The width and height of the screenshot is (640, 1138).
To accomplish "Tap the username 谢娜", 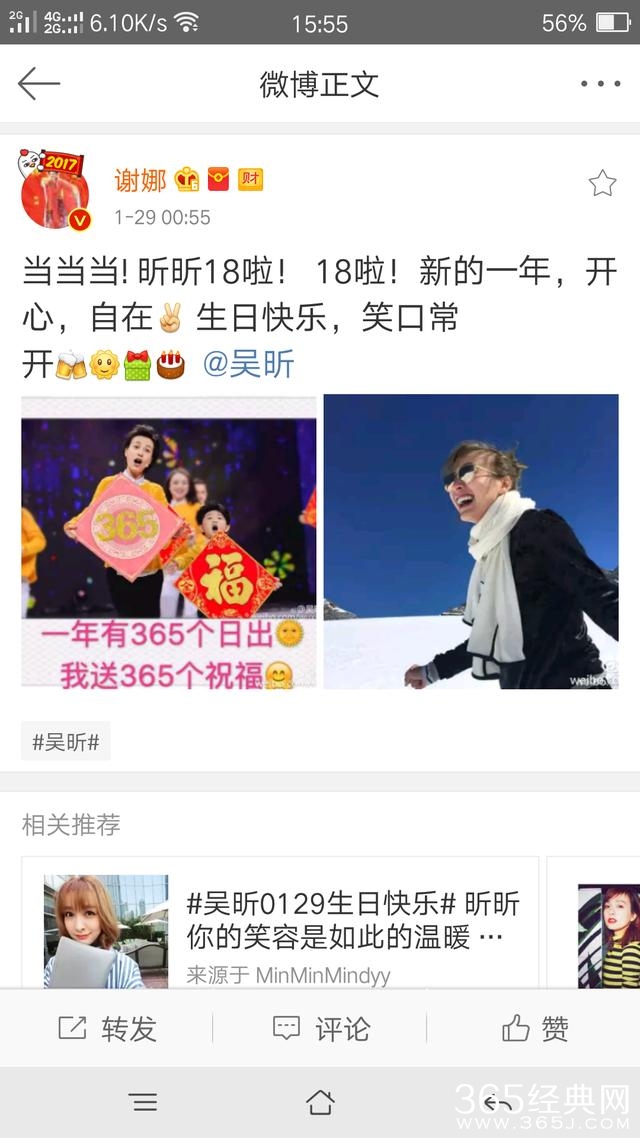I will tap(140, 180).
